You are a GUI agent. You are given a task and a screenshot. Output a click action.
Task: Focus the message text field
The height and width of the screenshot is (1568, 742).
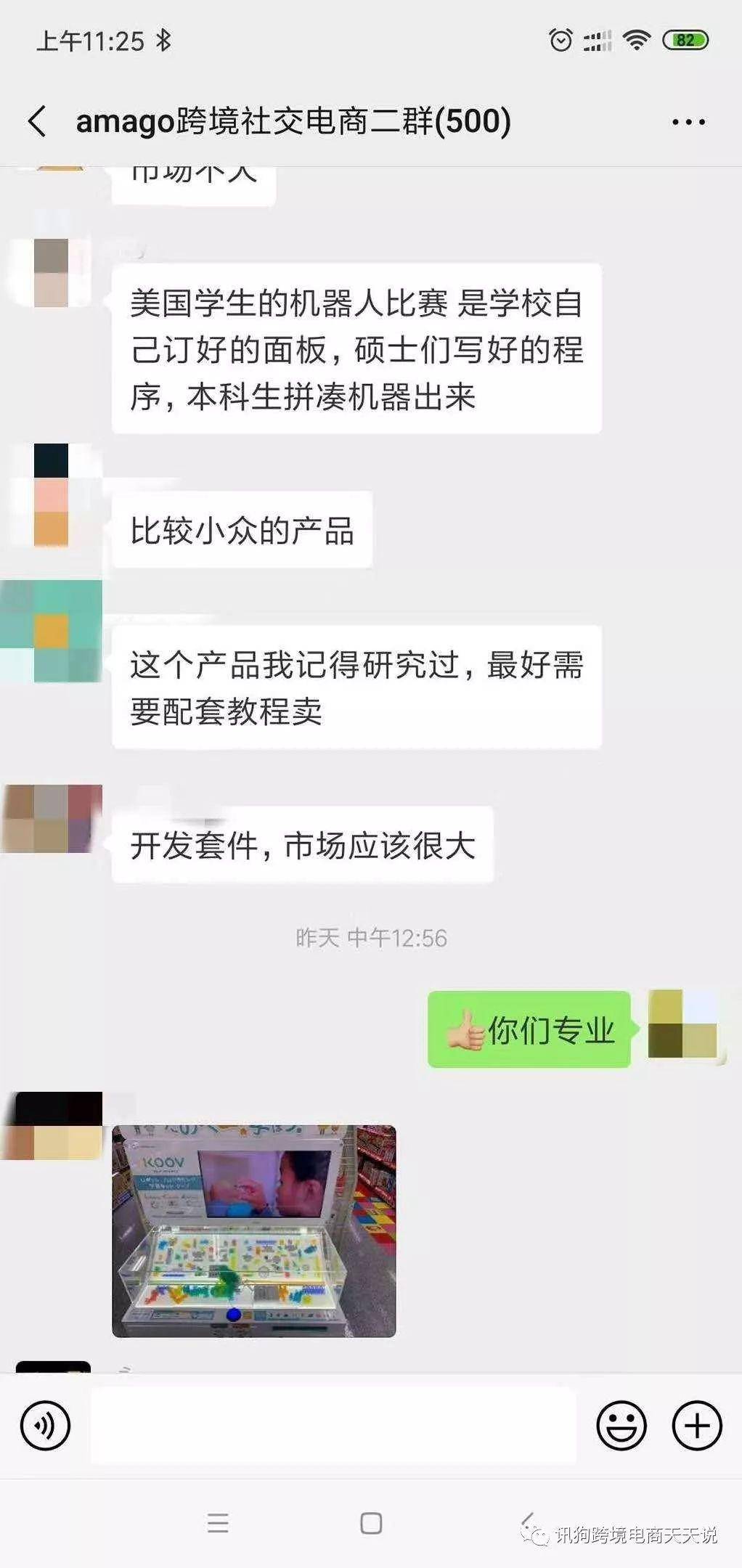coord(333,1426)
